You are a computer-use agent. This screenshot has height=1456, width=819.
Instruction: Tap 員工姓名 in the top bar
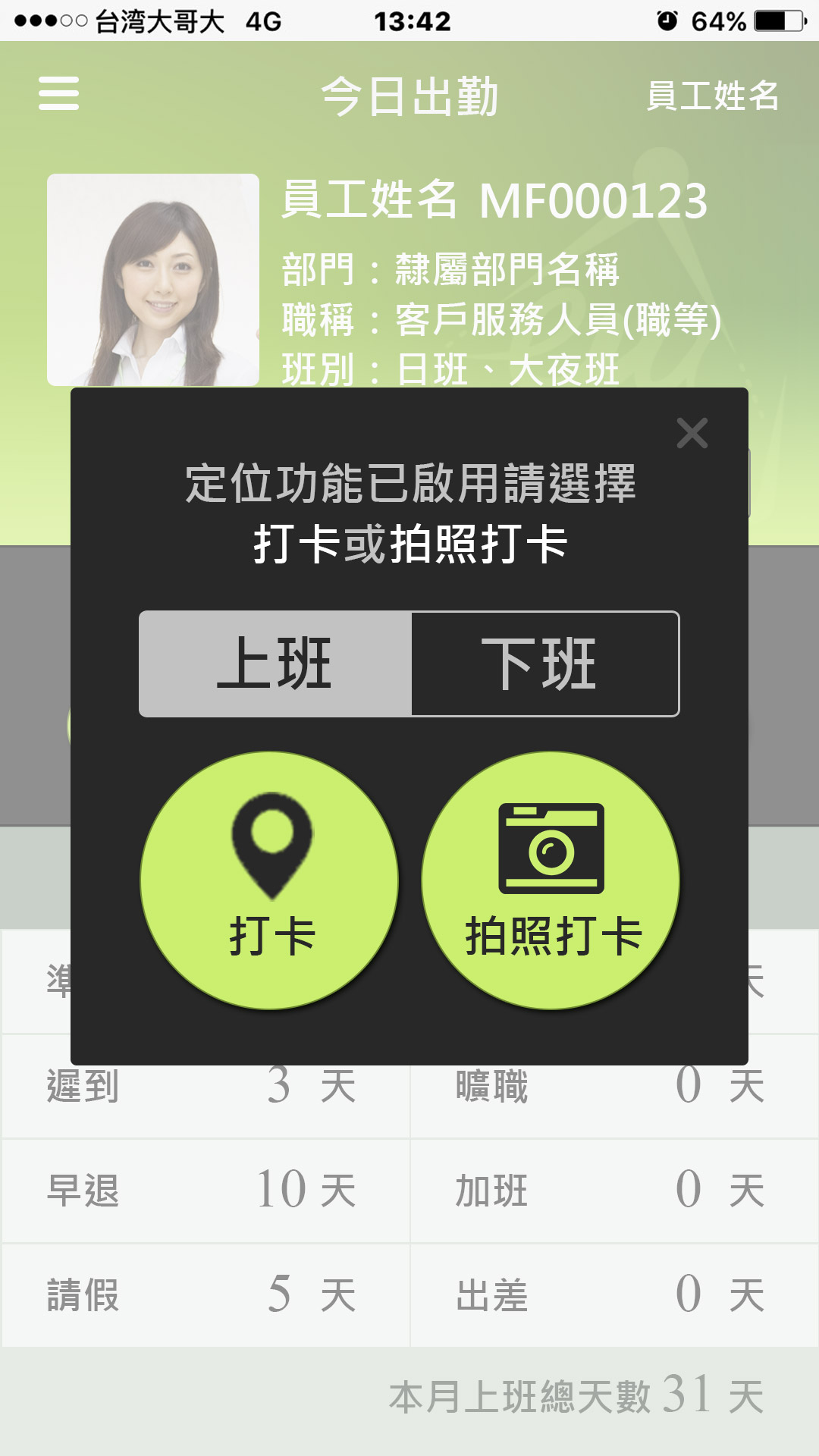tap(712, 96)
